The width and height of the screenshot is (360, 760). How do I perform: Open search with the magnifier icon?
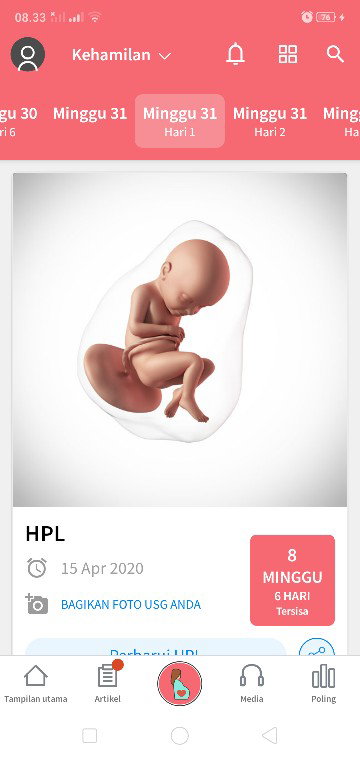335,54
